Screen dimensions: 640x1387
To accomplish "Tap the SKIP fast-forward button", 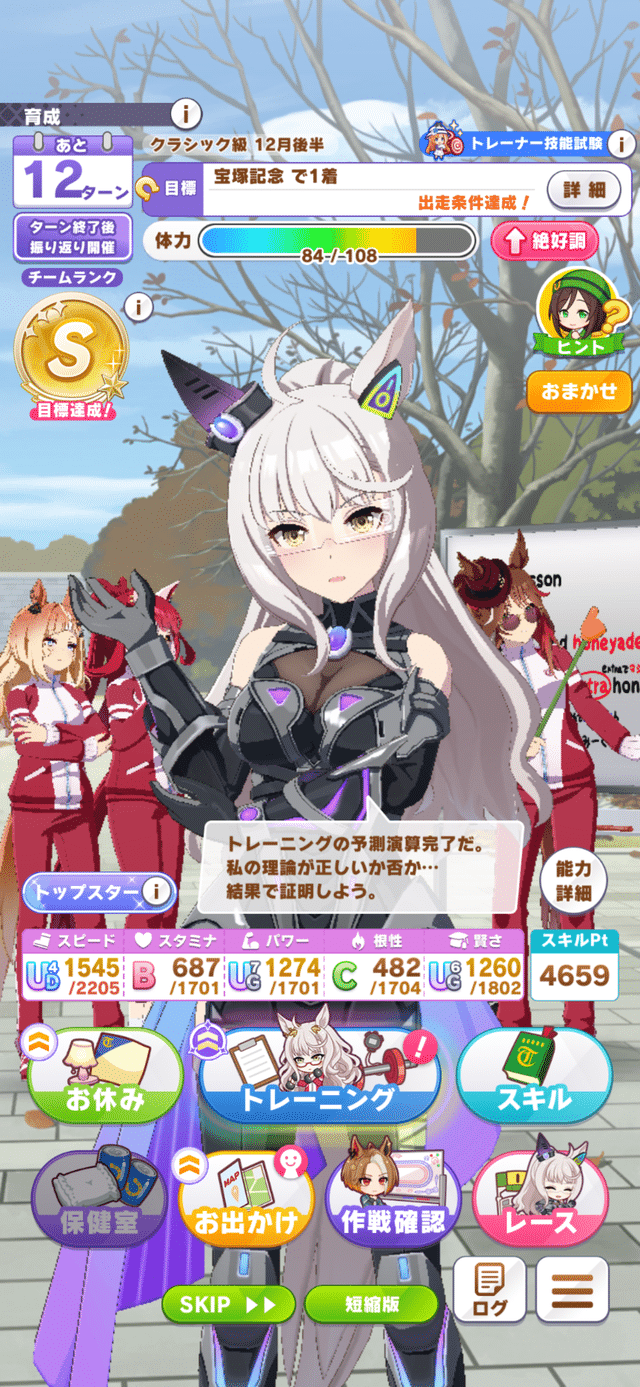I will tap(227, 1305).
